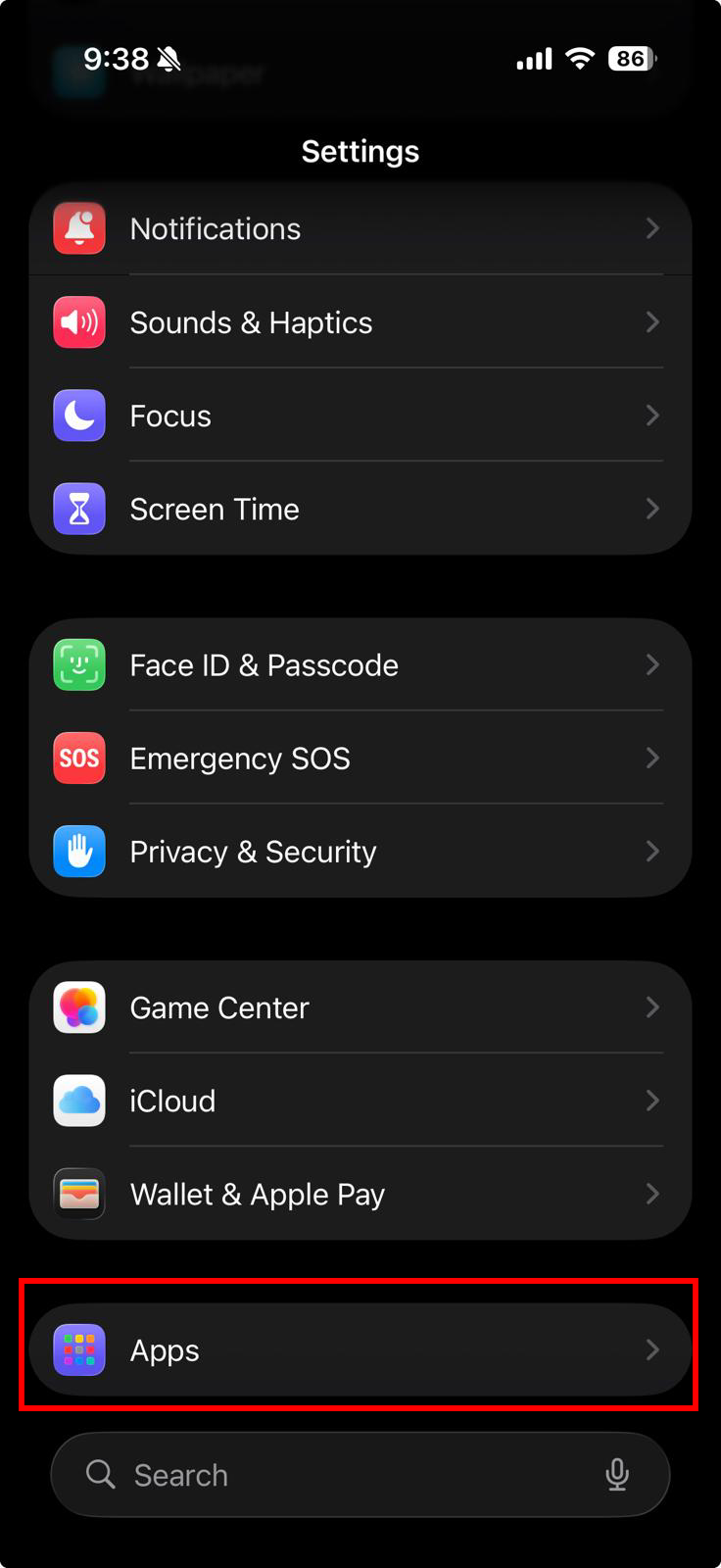The height and width of the screenshot is (1568, 721).
Task: Open the Apps section chevron
Action: [653, 1349]
